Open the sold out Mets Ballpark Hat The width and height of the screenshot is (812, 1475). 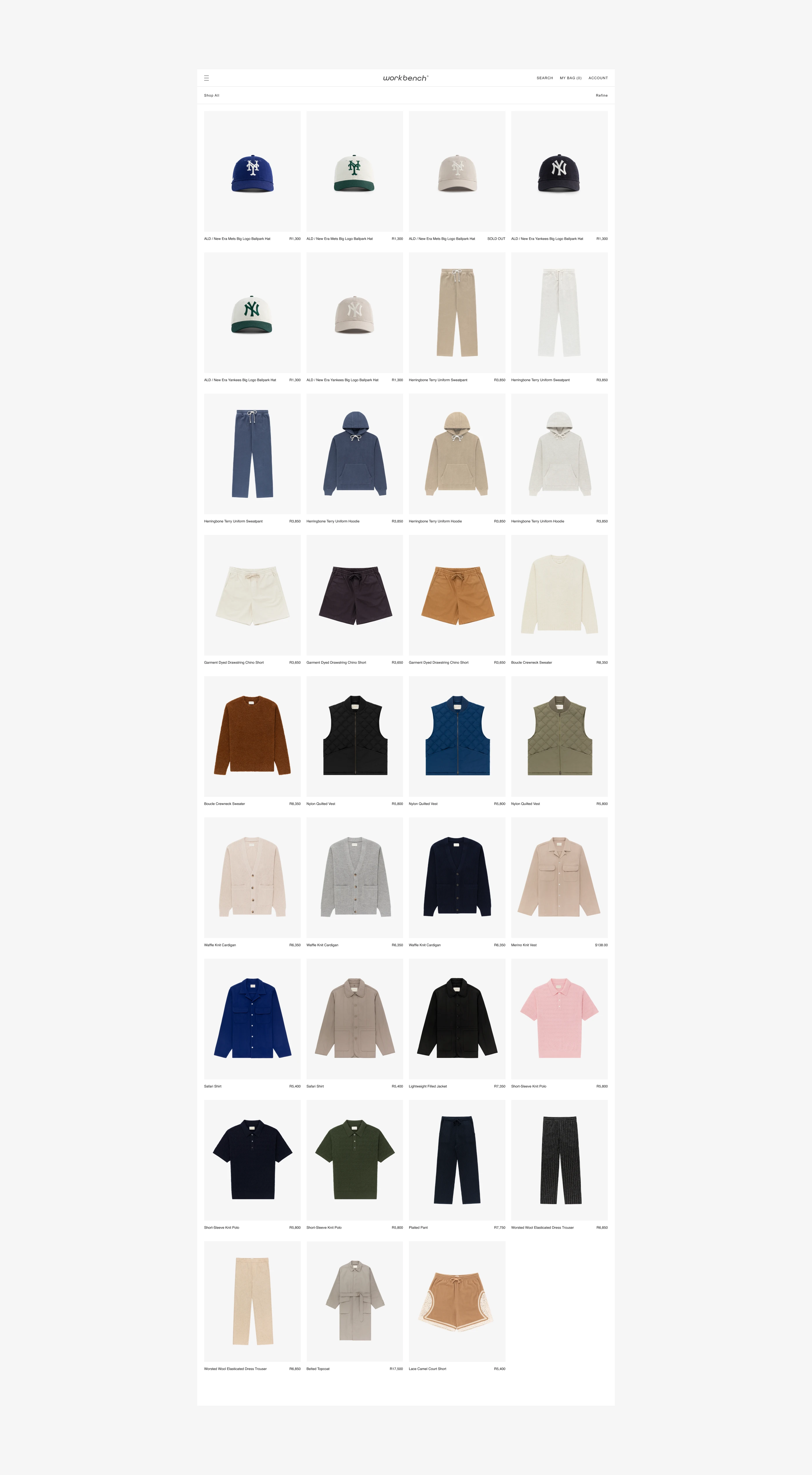457,172
